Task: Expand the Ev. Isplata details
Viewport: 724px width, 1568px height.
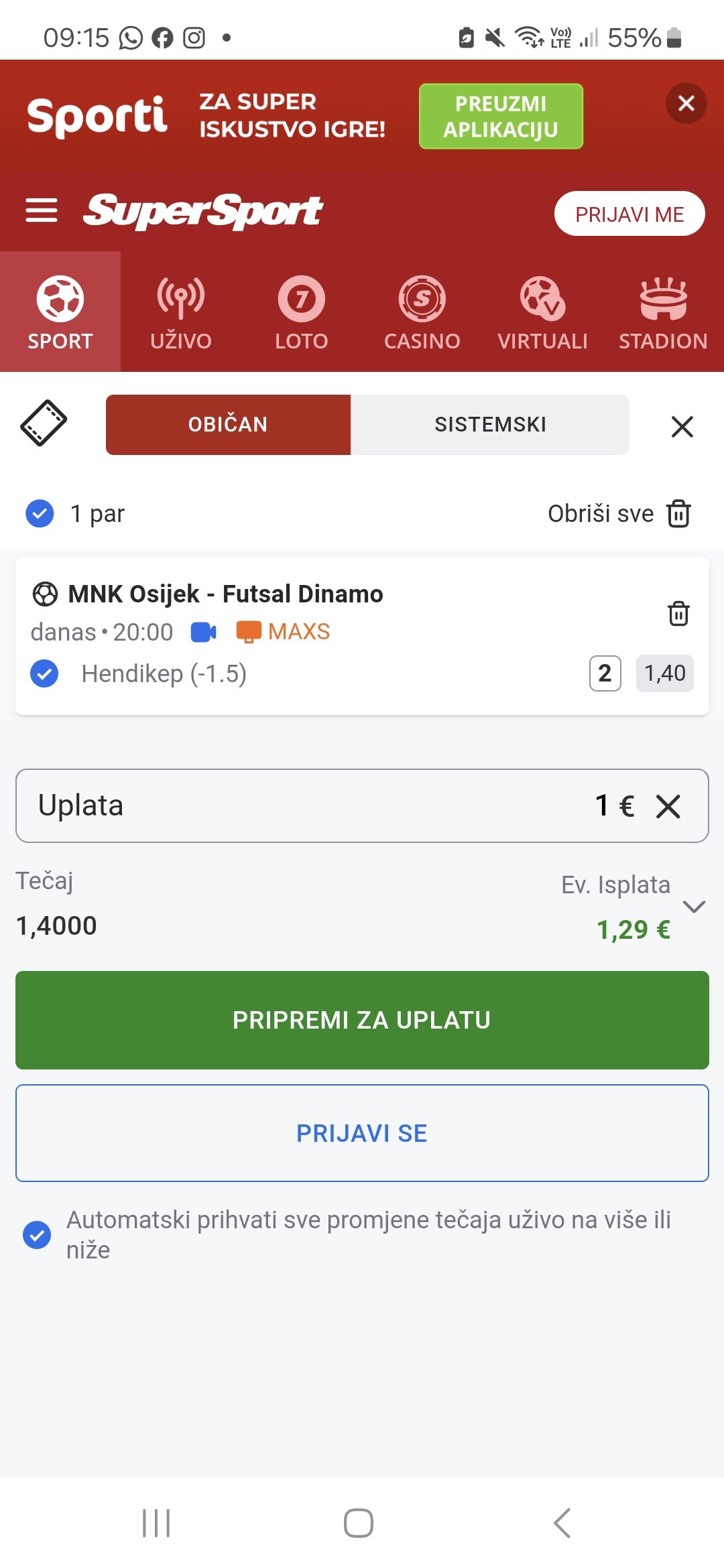Action: (694, 907)
